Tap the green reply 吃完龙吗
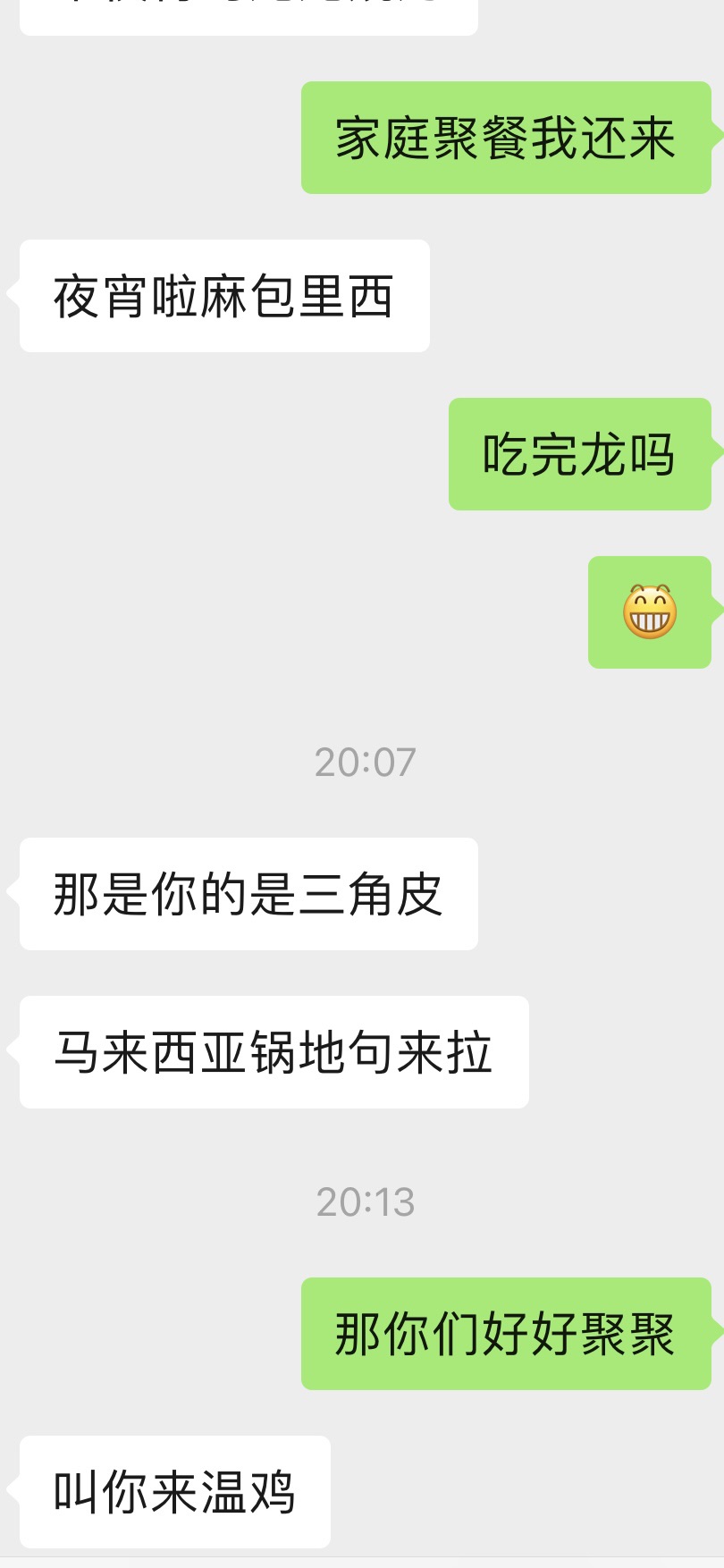 (x=579, y=454)
